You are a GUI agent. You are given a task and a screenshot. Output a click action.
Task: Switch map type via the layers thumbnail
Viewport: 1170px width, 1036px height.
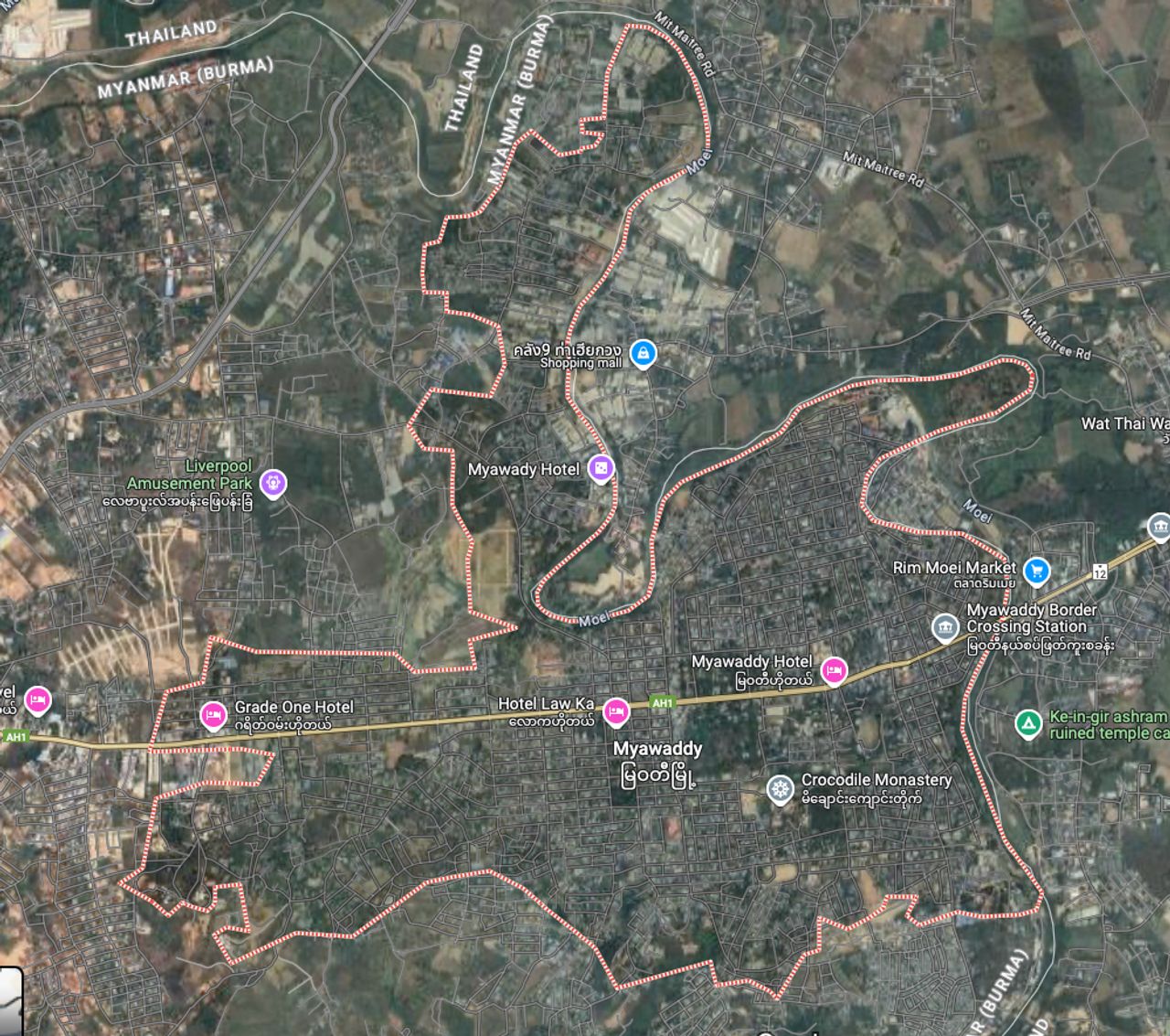coord(11,1000)
